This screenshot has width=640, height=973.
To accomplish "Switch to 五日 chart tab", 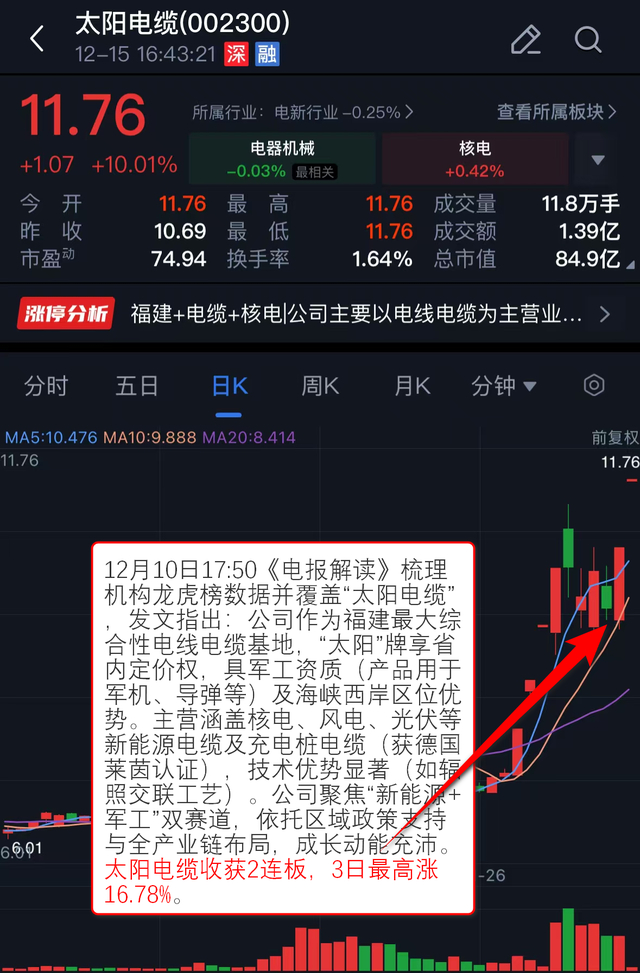I will [x=137, y=386].
